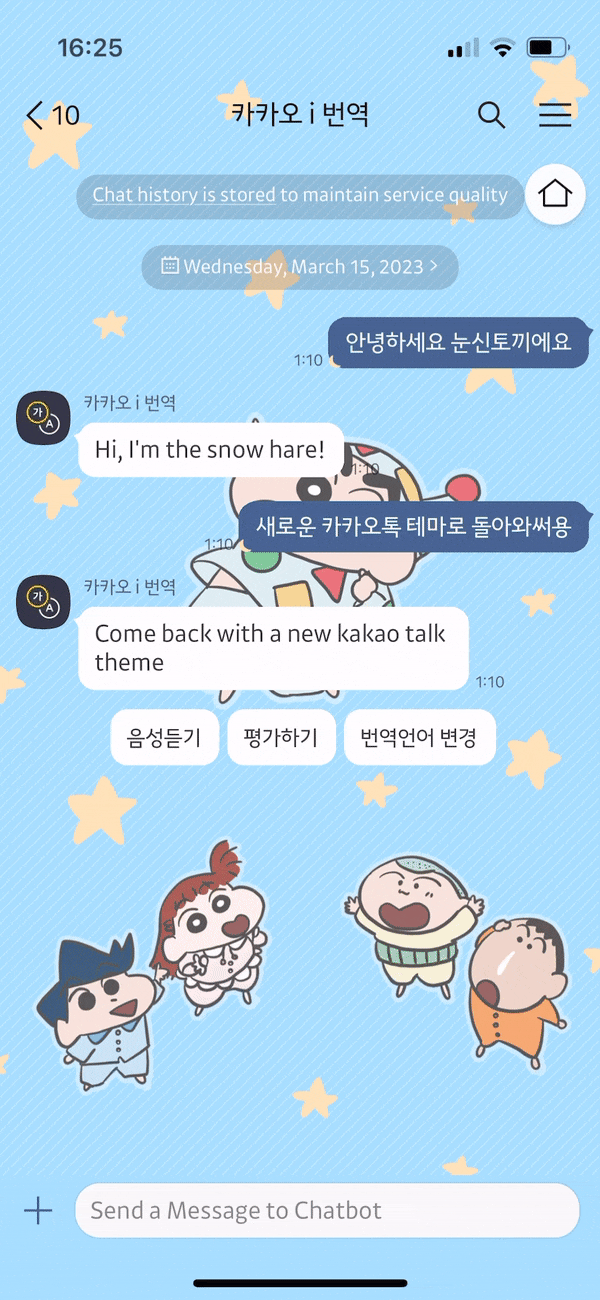Viewport: 600px width, 1300px height.
Task: Select the 번역언어 변경 button
Action: tap(419, 739)
